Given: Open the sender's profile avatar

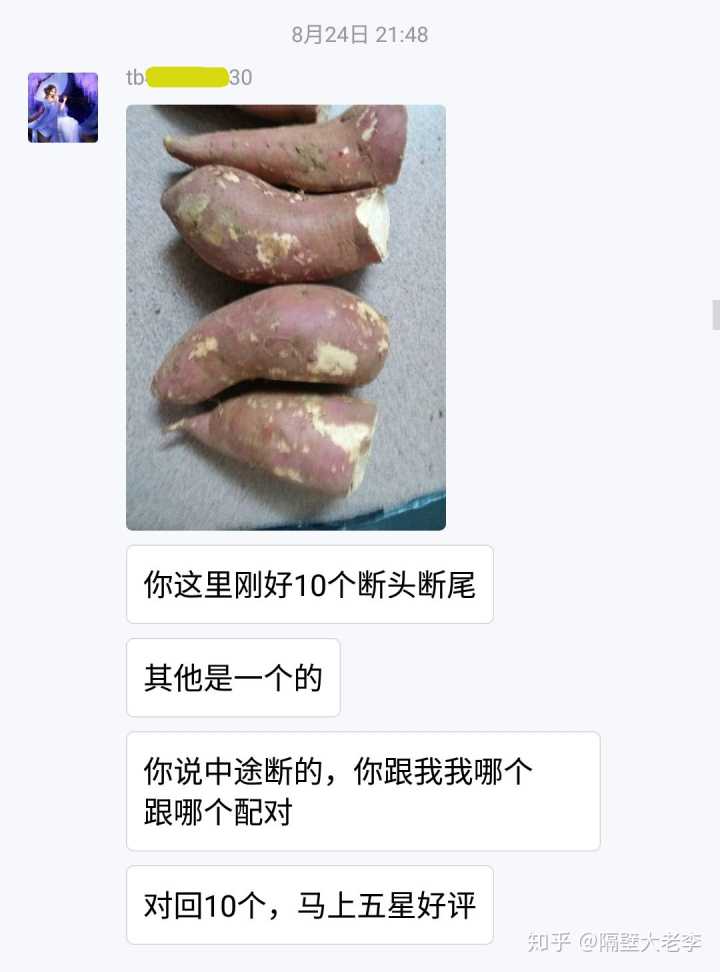Looking at the screenshot, I should [x=63, y=107].
